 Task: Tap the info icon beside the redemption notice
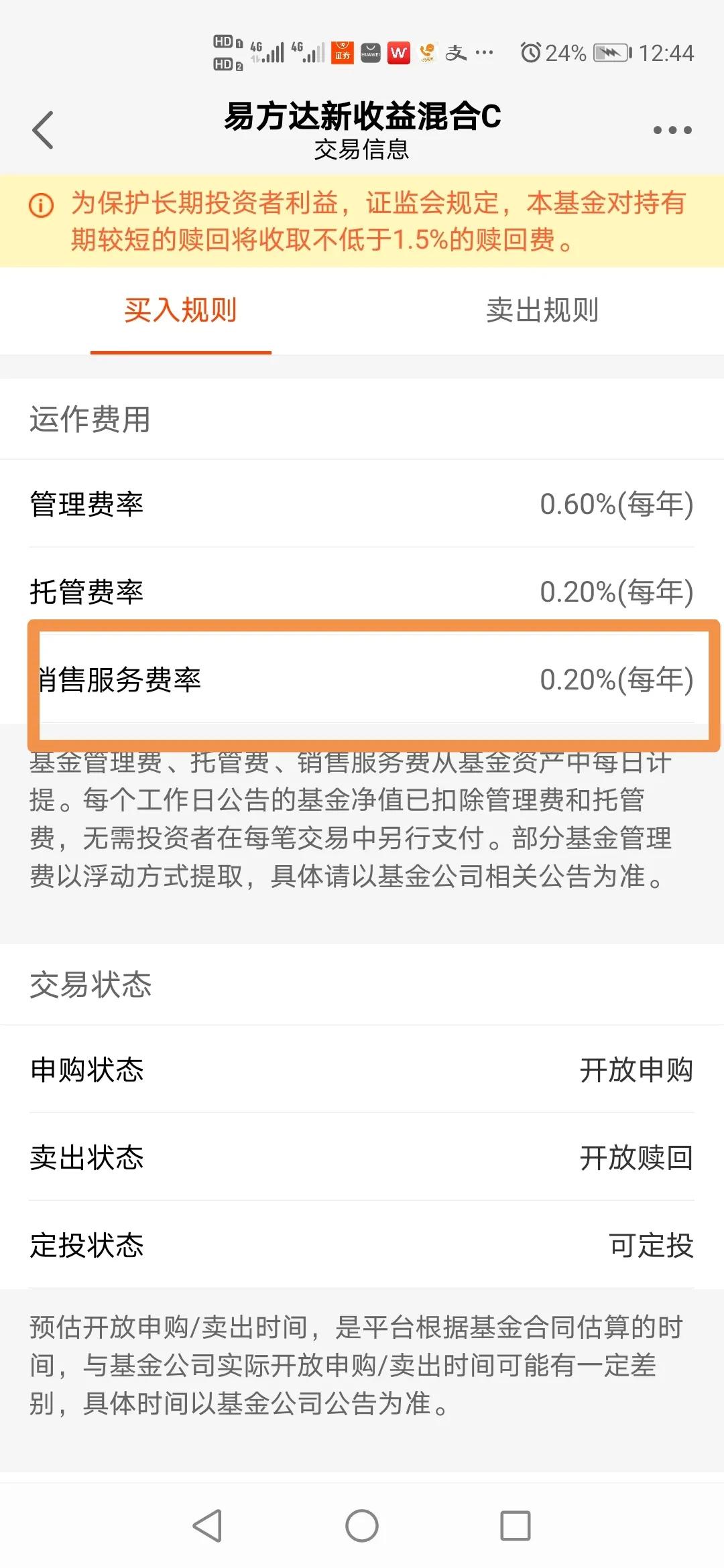42,204
